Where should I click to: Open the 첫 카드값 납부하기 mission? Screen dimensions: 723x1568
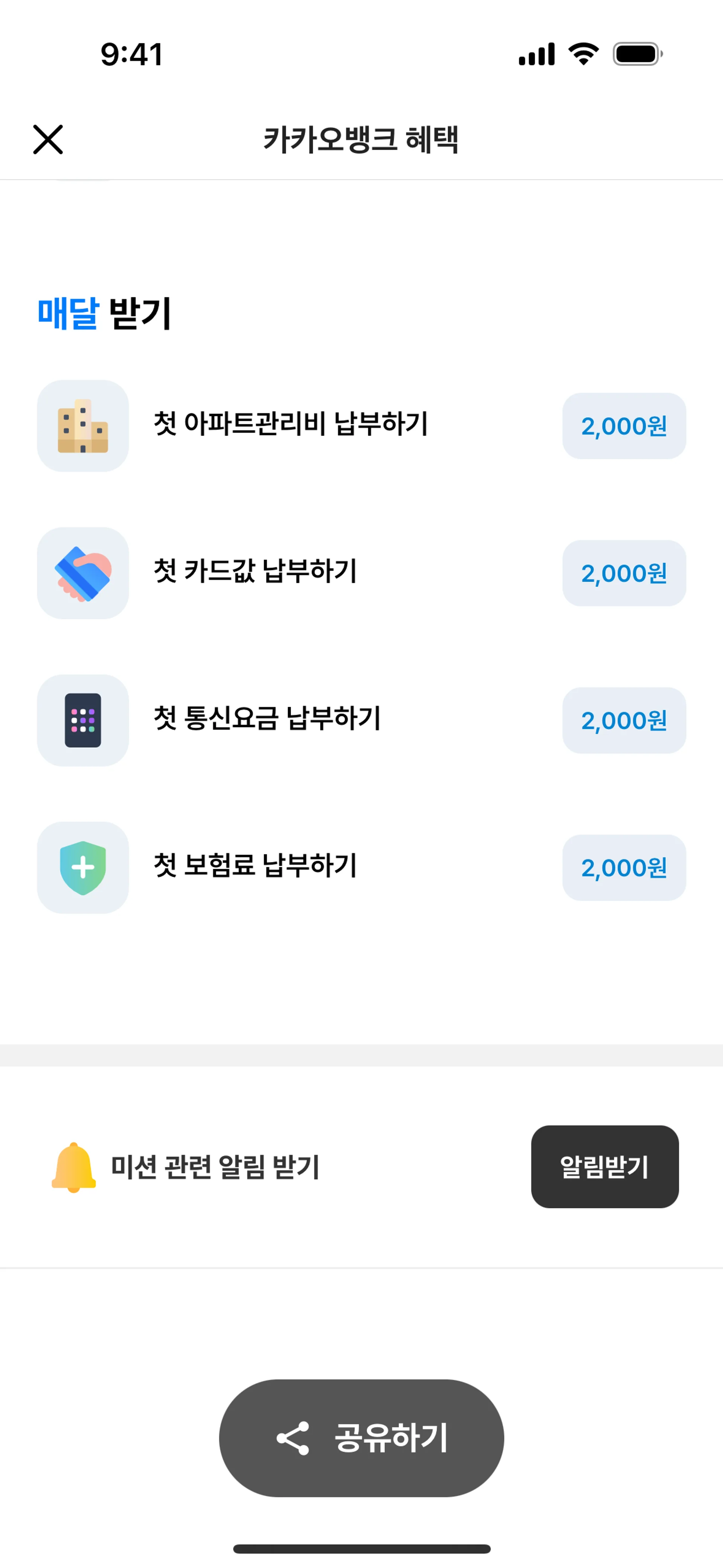tap(255, 572)
